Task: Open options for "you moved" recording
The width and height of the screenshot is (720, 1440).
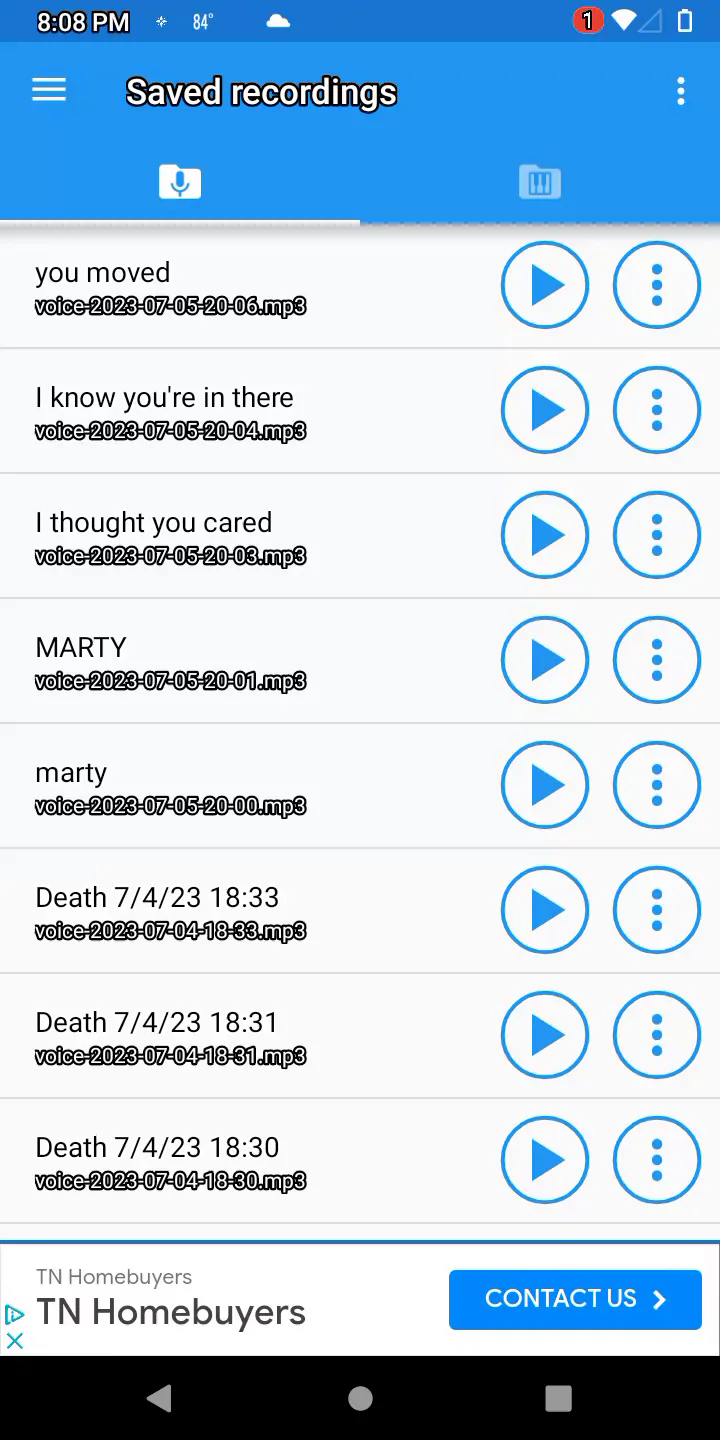Action: click(x=656, y=285)
